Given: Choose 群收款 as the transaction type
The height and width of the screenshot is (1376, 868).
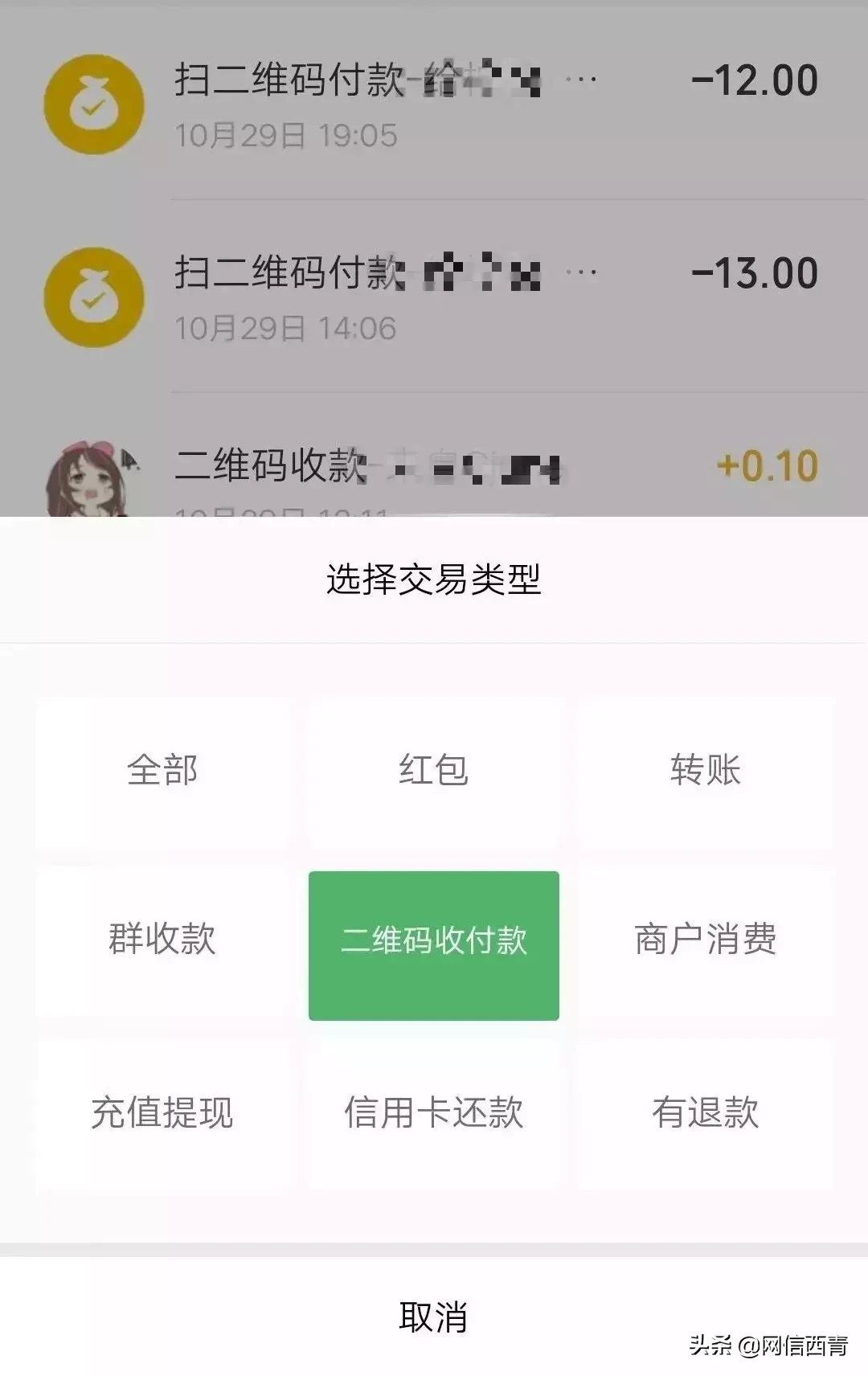Looking at the screenshot, I should click(161, 944).
